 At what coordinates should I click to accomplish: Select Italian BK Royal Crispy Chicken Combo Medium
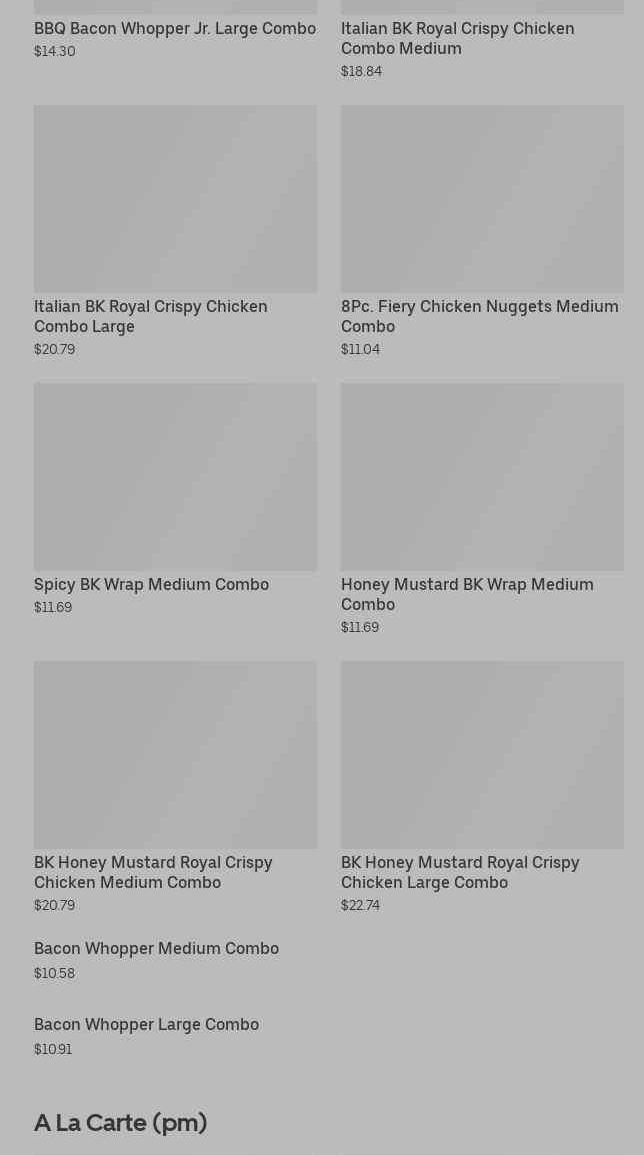pos(457,38)
